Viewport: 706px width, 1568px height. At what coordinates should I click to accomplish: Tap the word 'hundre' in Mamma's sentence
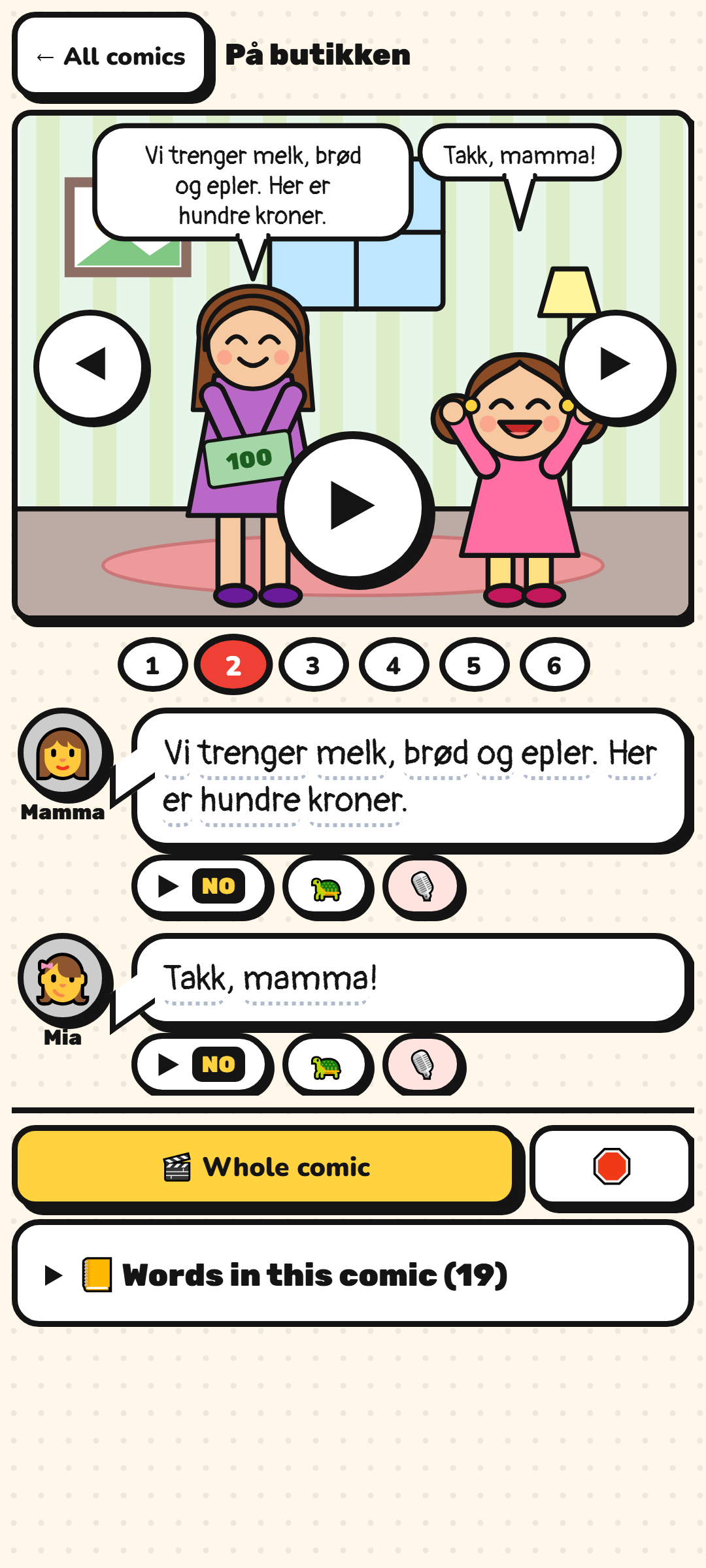tap(251, 800)
